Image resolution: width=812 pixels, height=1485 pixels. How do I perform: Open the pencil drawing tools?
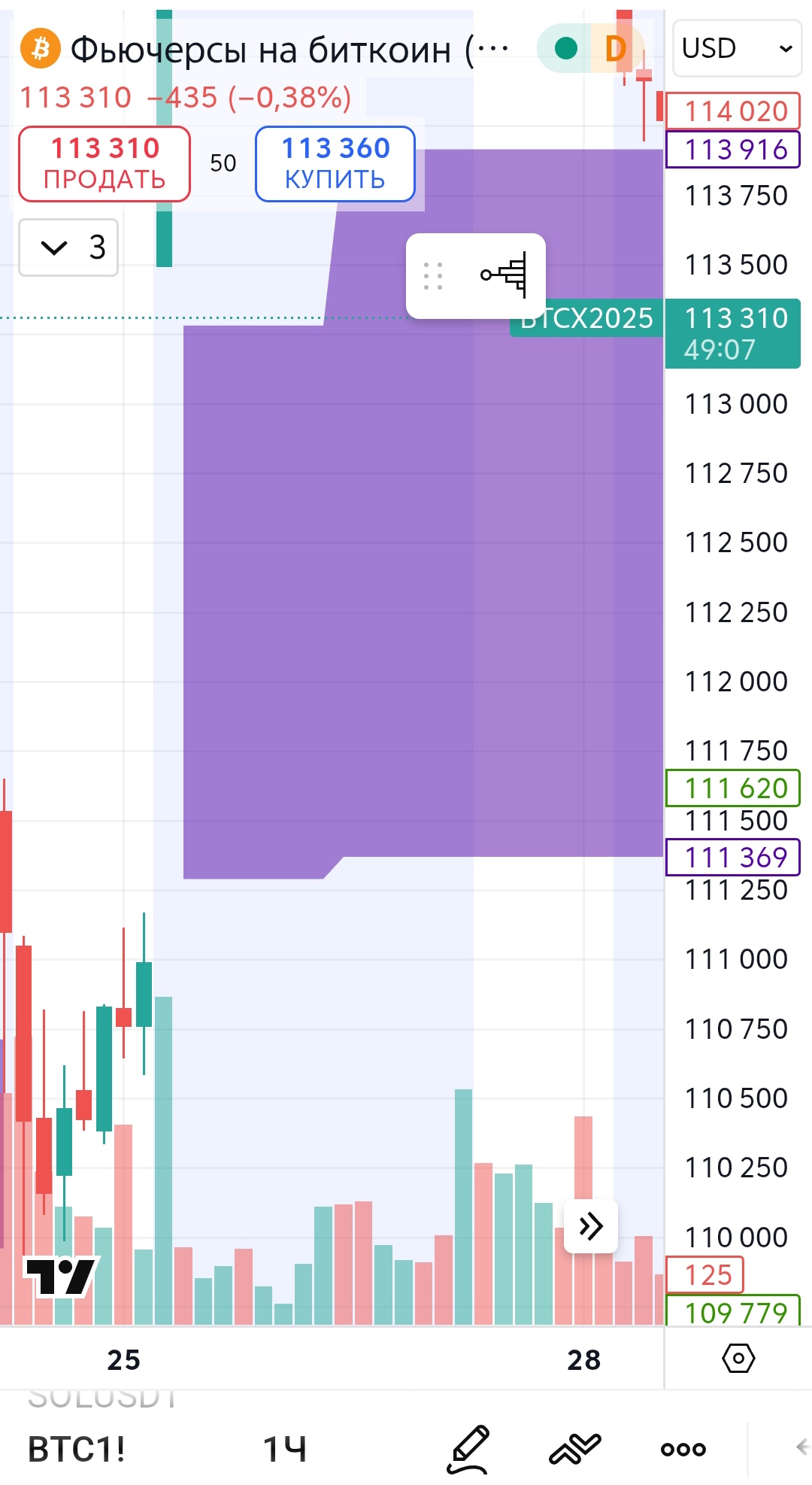pyautogui.click(x=469, y=1449)
